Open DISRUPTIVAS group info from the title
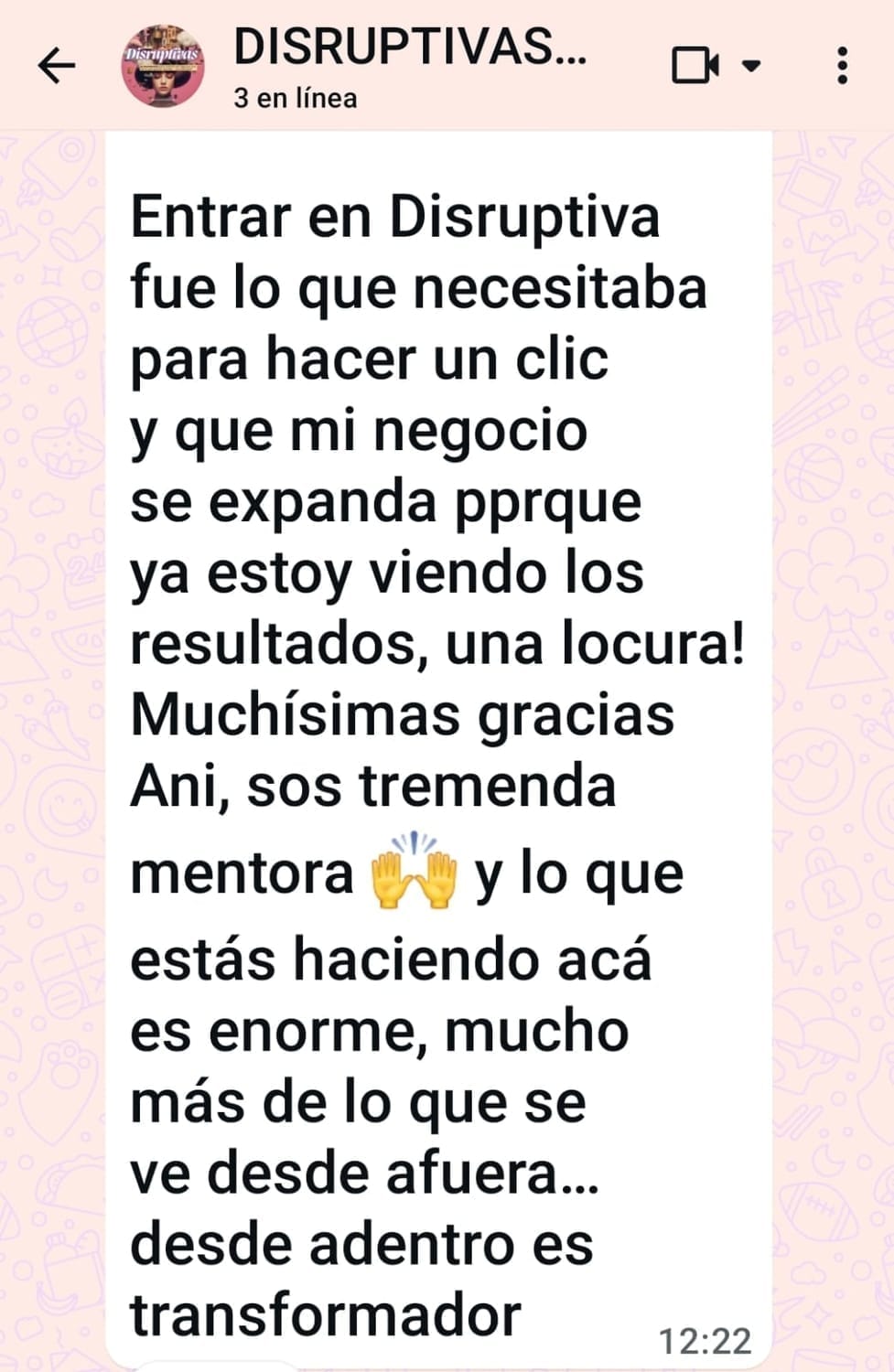This screenshot has height=1372, width=894. coord(409,48)
